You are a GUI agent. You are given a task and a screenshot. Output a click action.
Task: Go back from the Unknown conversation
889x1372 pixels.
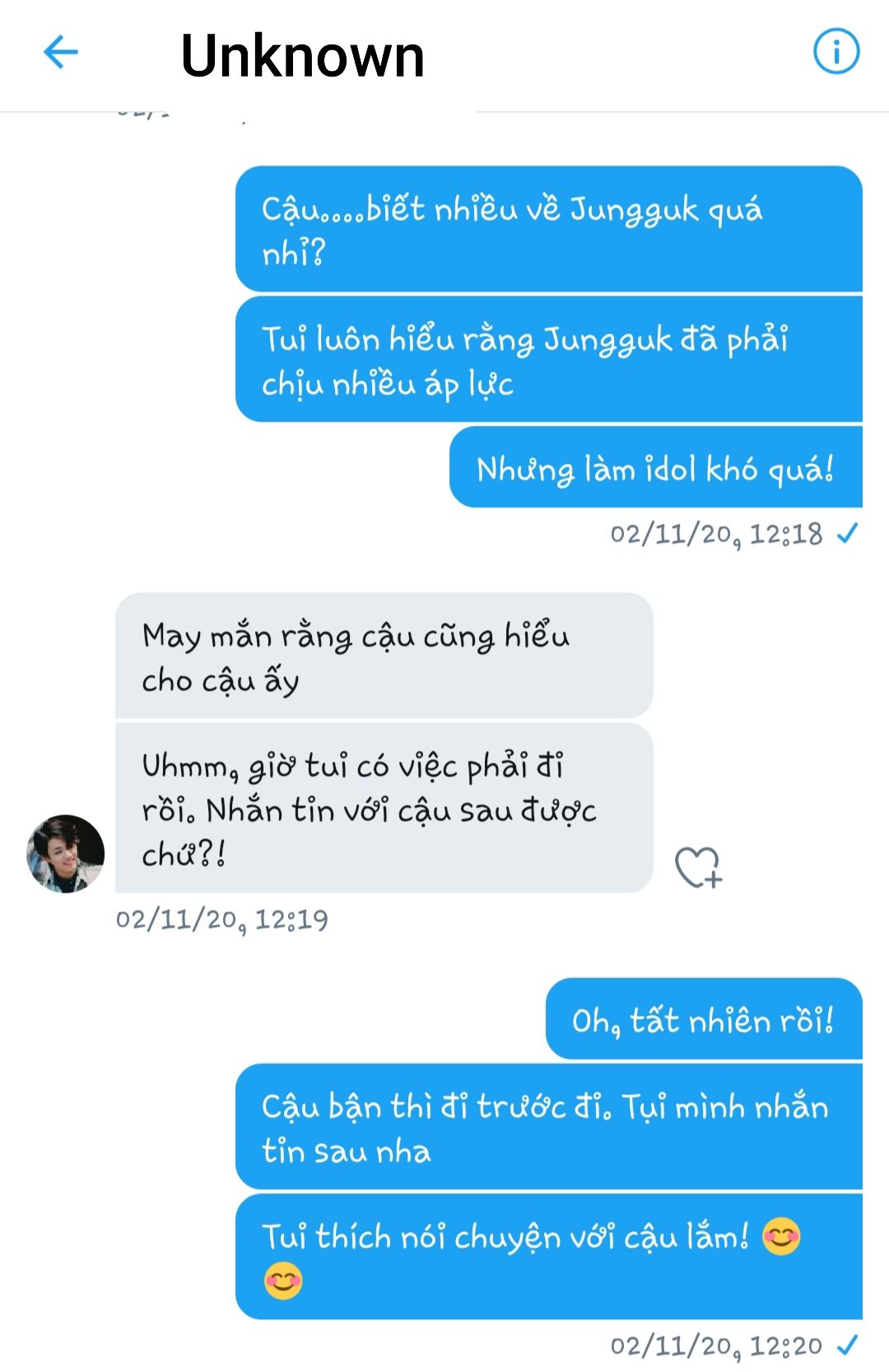(x=60, y=53)
